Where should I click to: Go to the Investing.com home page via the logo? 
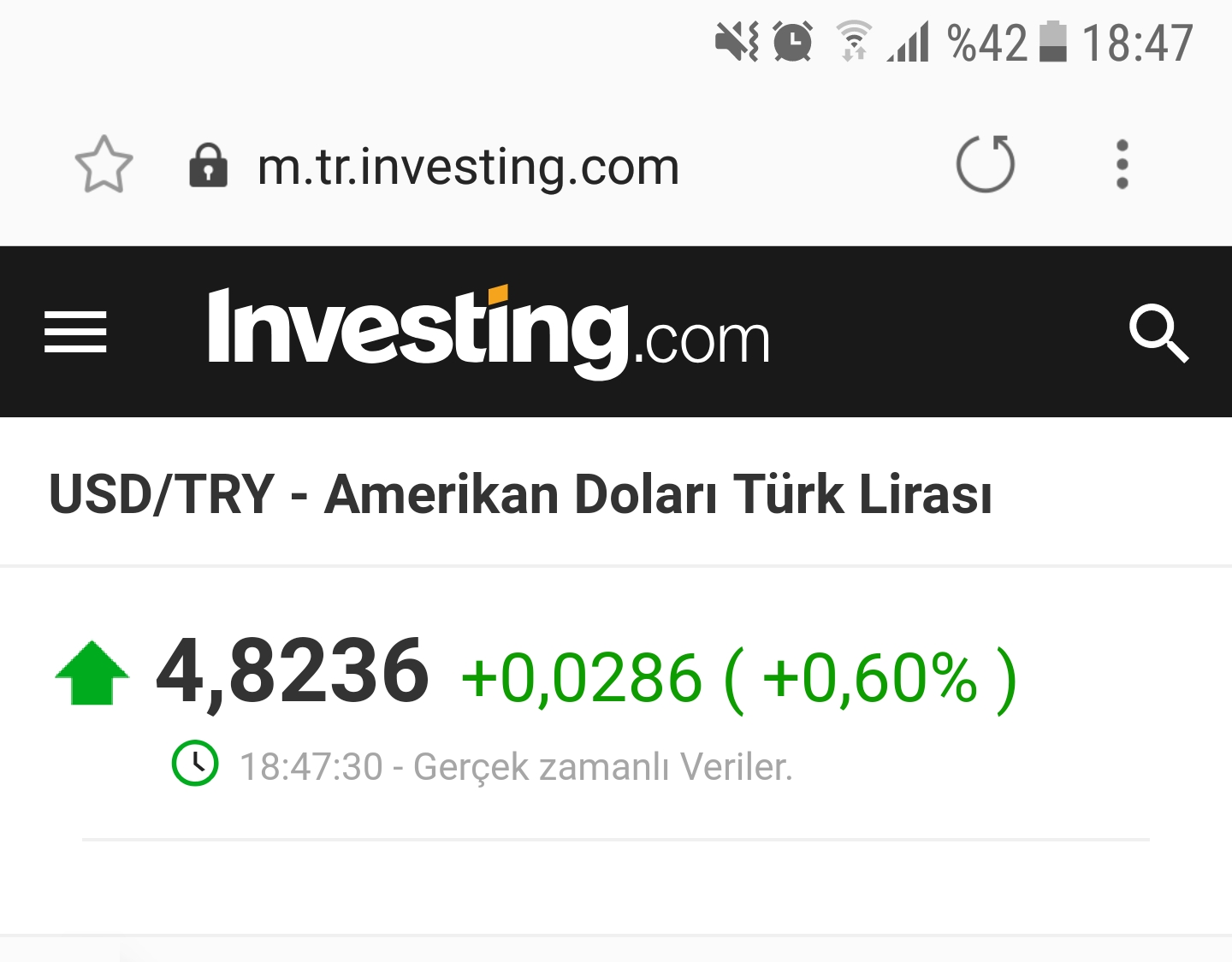click(x=489, y=333)
